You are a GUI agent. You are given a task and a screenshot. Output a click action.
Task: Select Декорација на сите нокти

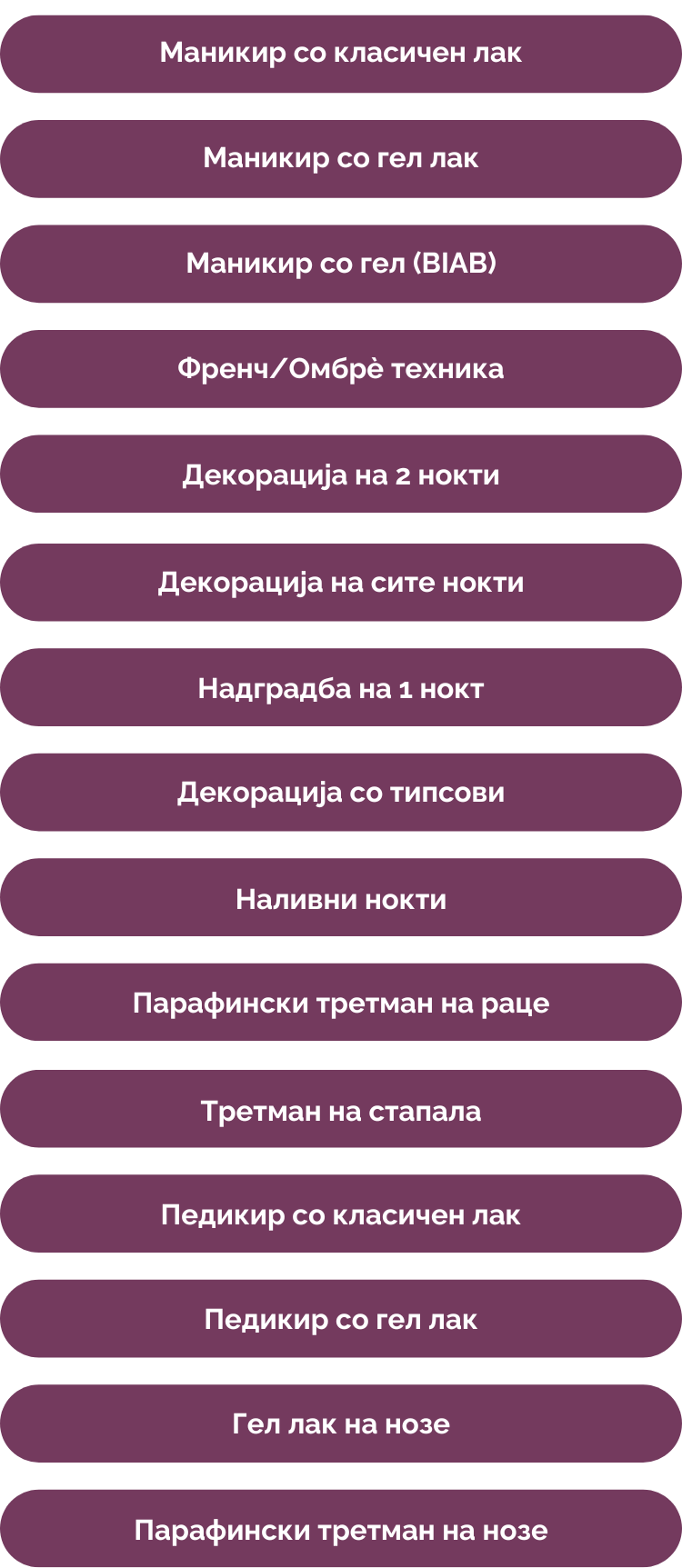(x=341, y=582)
